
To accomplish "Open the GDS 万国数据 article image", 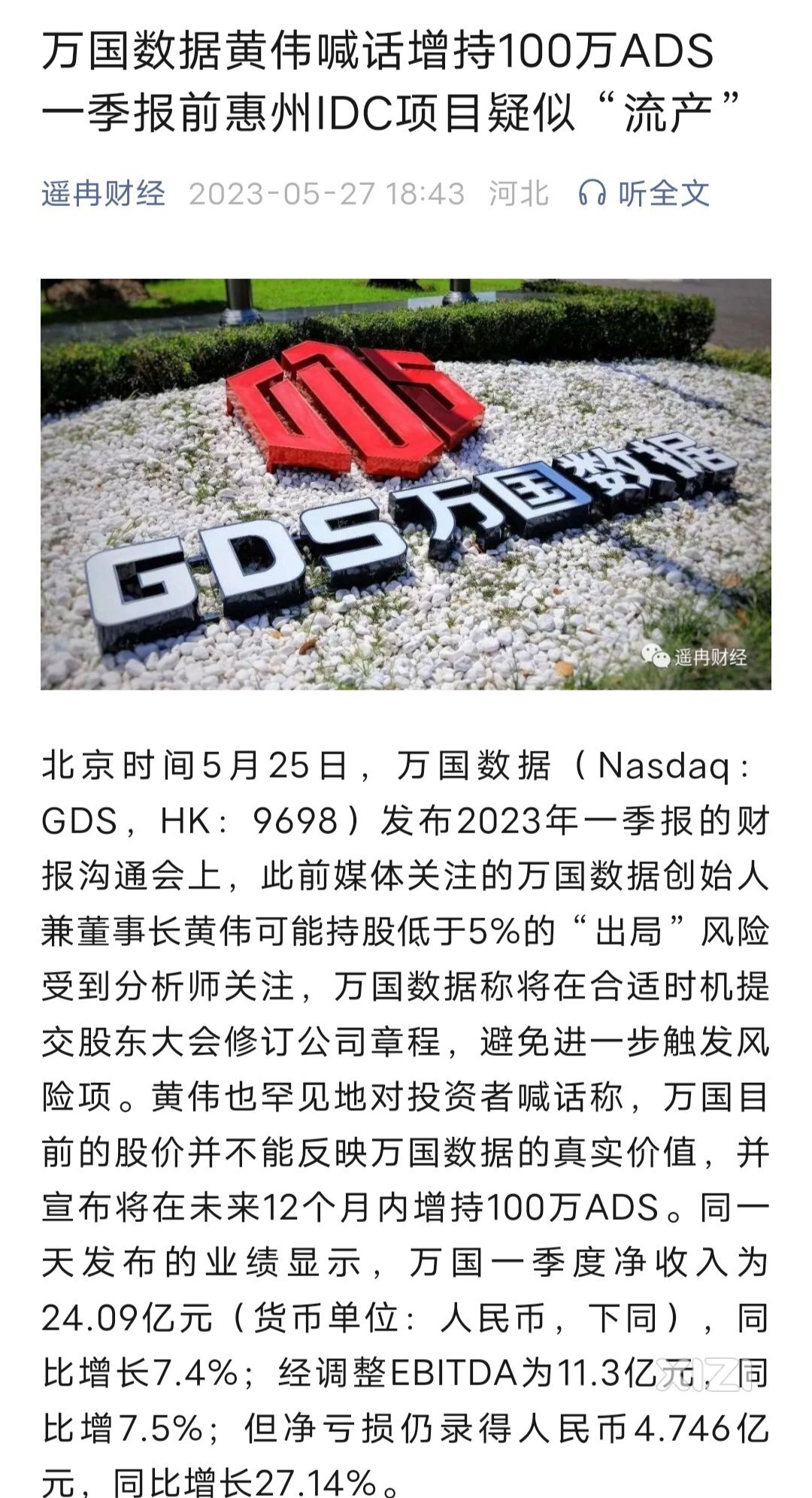I will pyautogui.click(x=406, y=484).
